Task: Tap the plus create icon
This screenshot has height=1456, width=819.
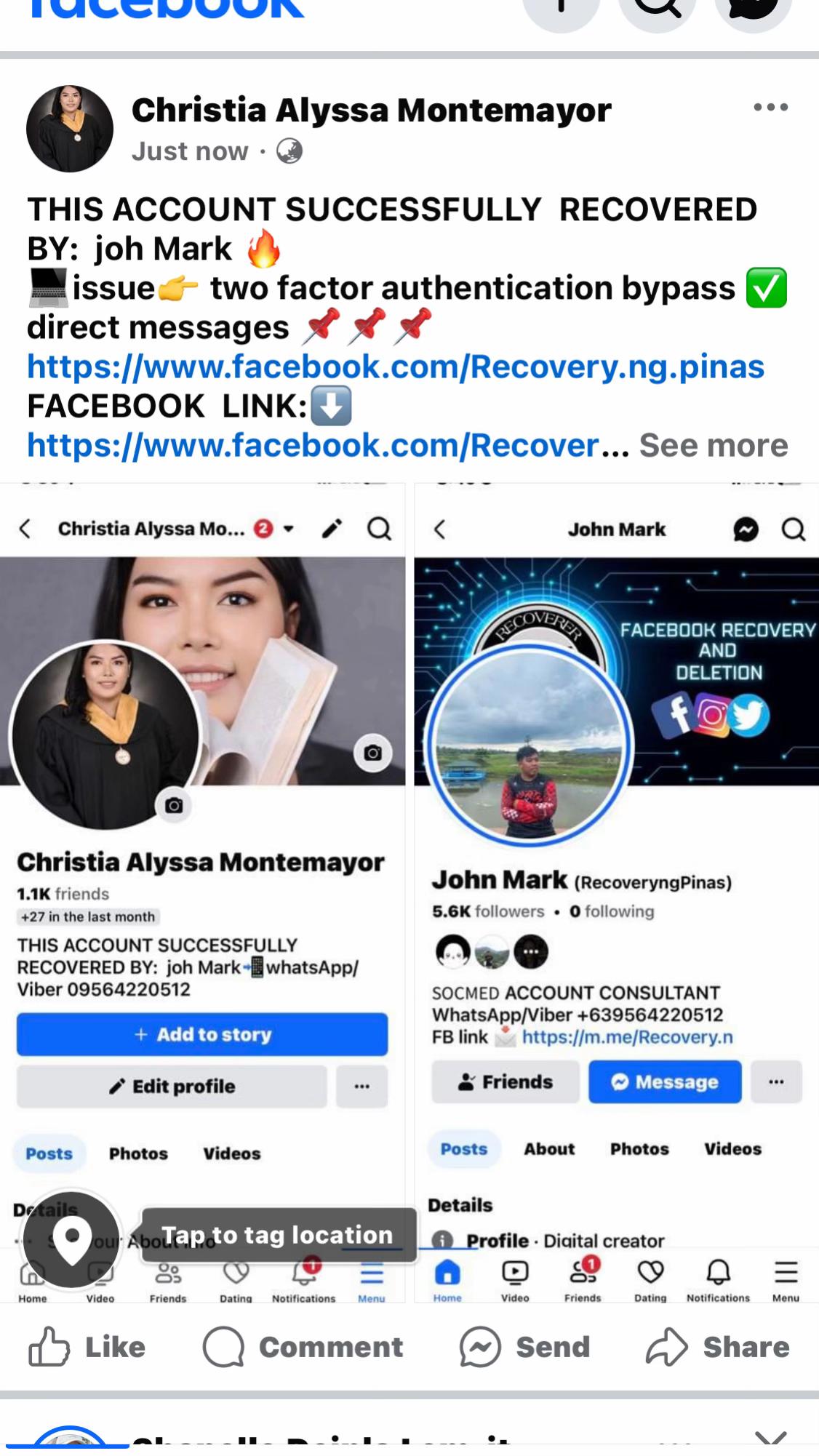Action: point(562,7)
